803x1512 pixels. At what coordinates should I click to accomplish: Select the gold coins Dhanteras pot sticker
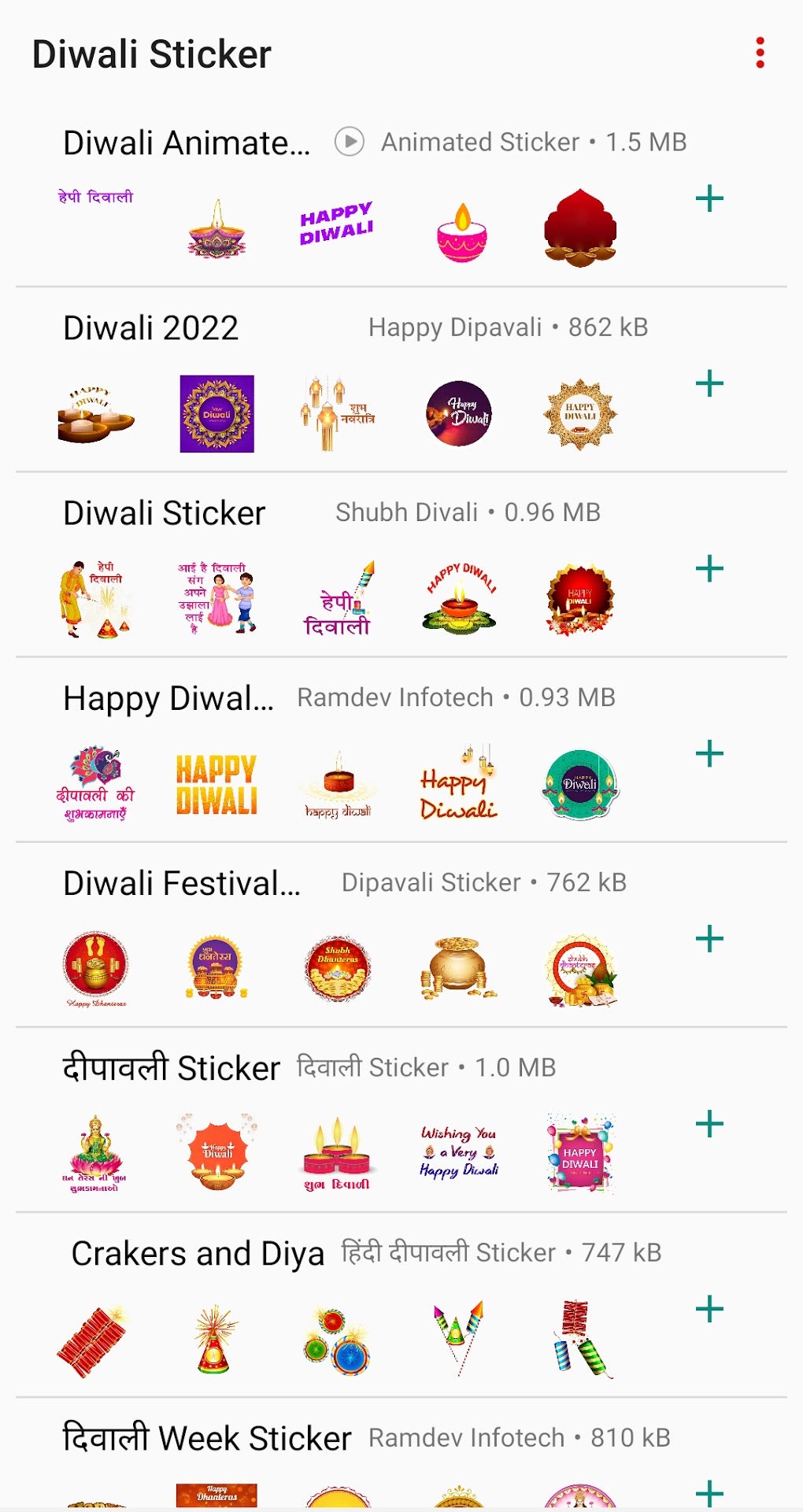(x=459, y=969)
